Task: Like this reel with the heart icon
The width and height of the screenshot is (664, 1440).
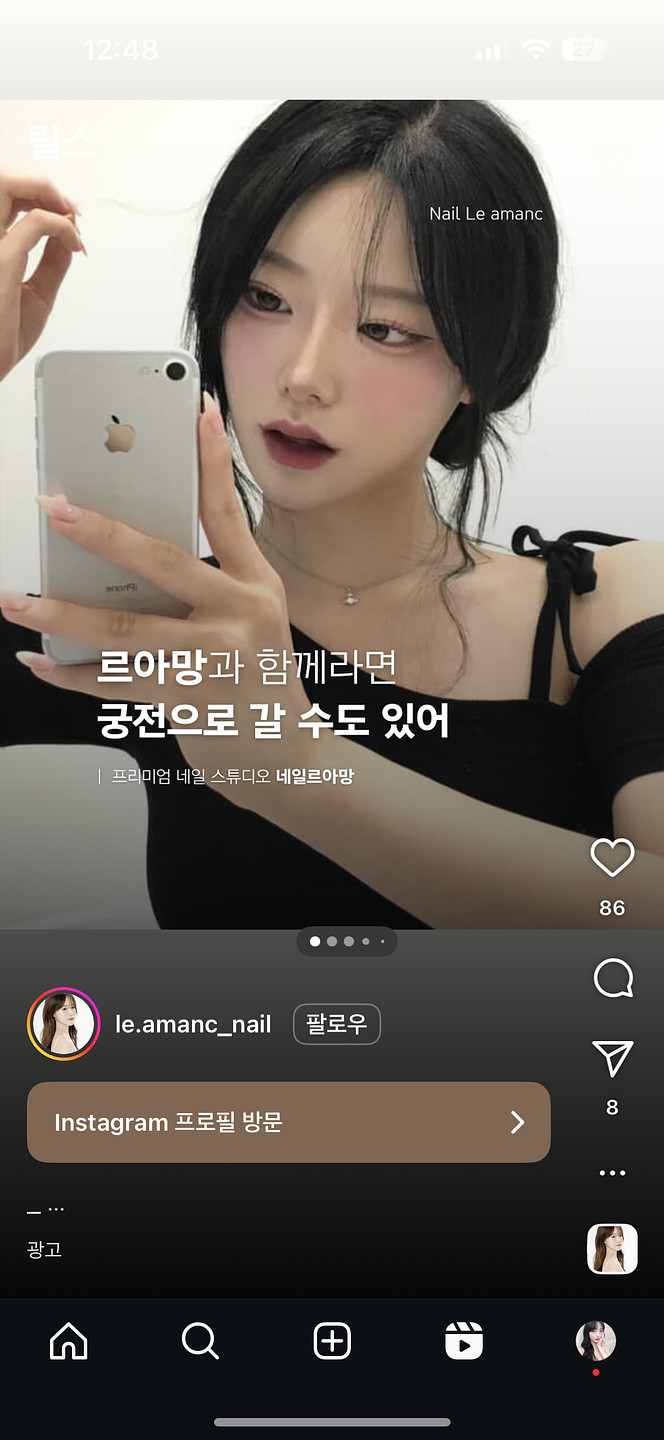Action: point(612,858)
